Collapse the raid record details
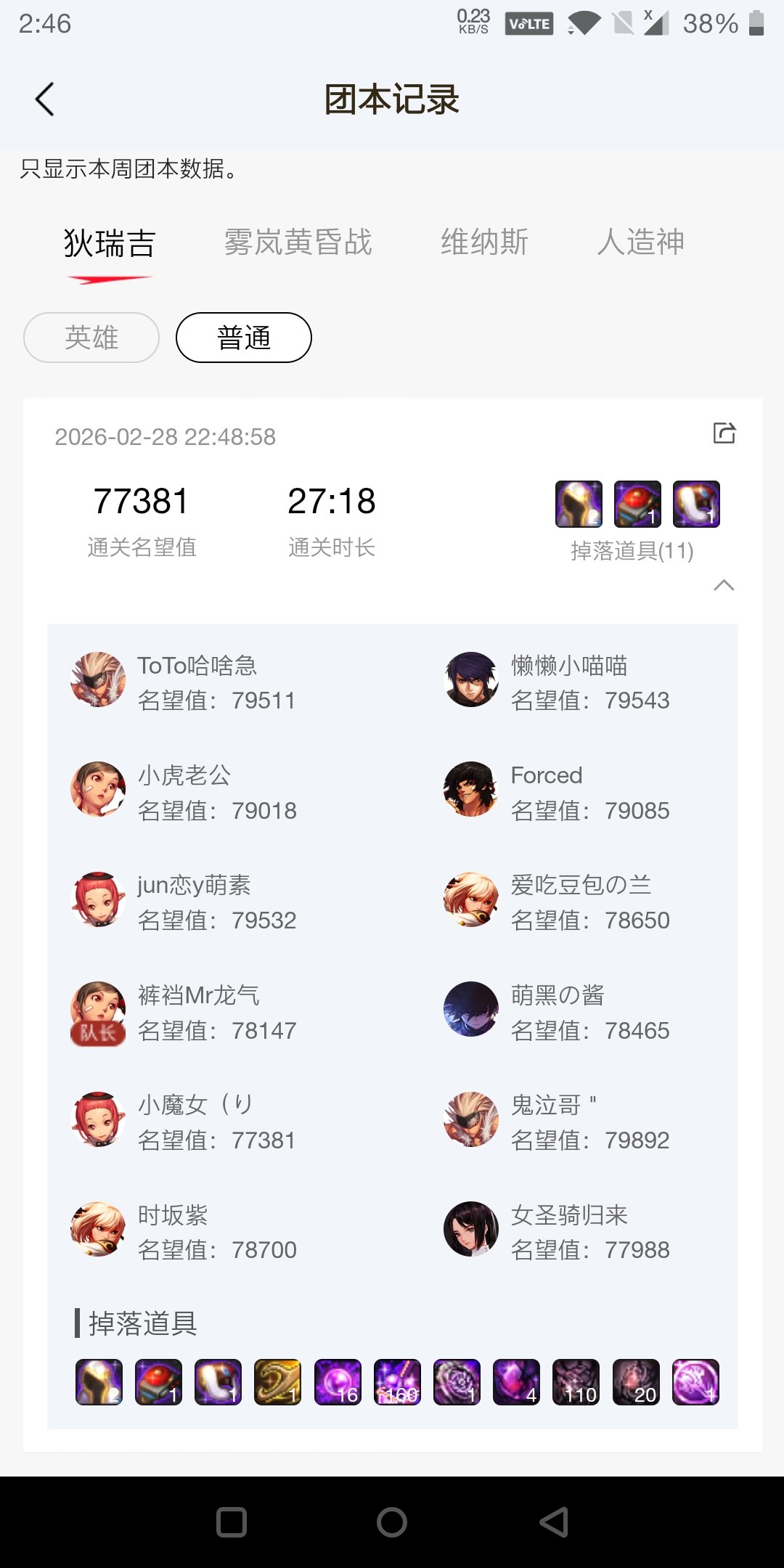 point(724,585)
